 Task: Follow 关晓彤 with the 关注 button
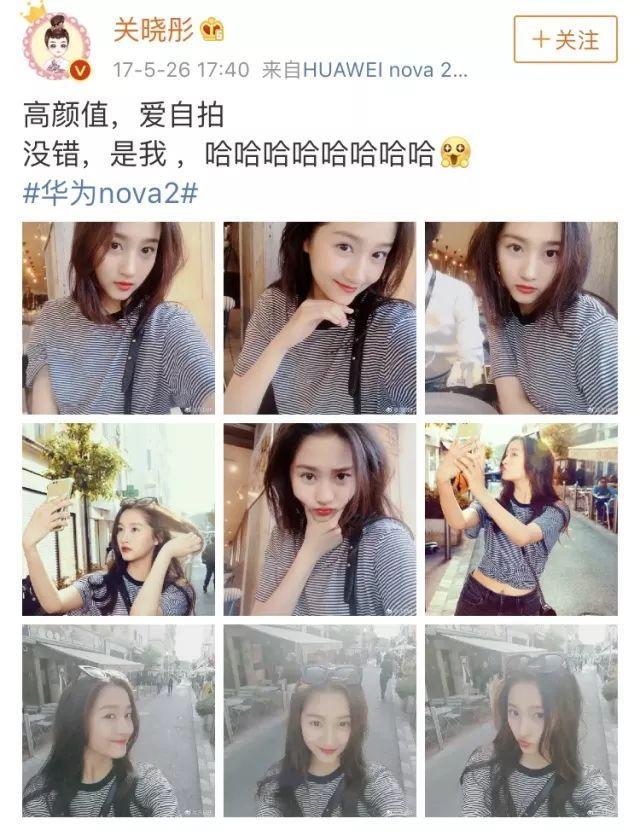tap(565, 40)
